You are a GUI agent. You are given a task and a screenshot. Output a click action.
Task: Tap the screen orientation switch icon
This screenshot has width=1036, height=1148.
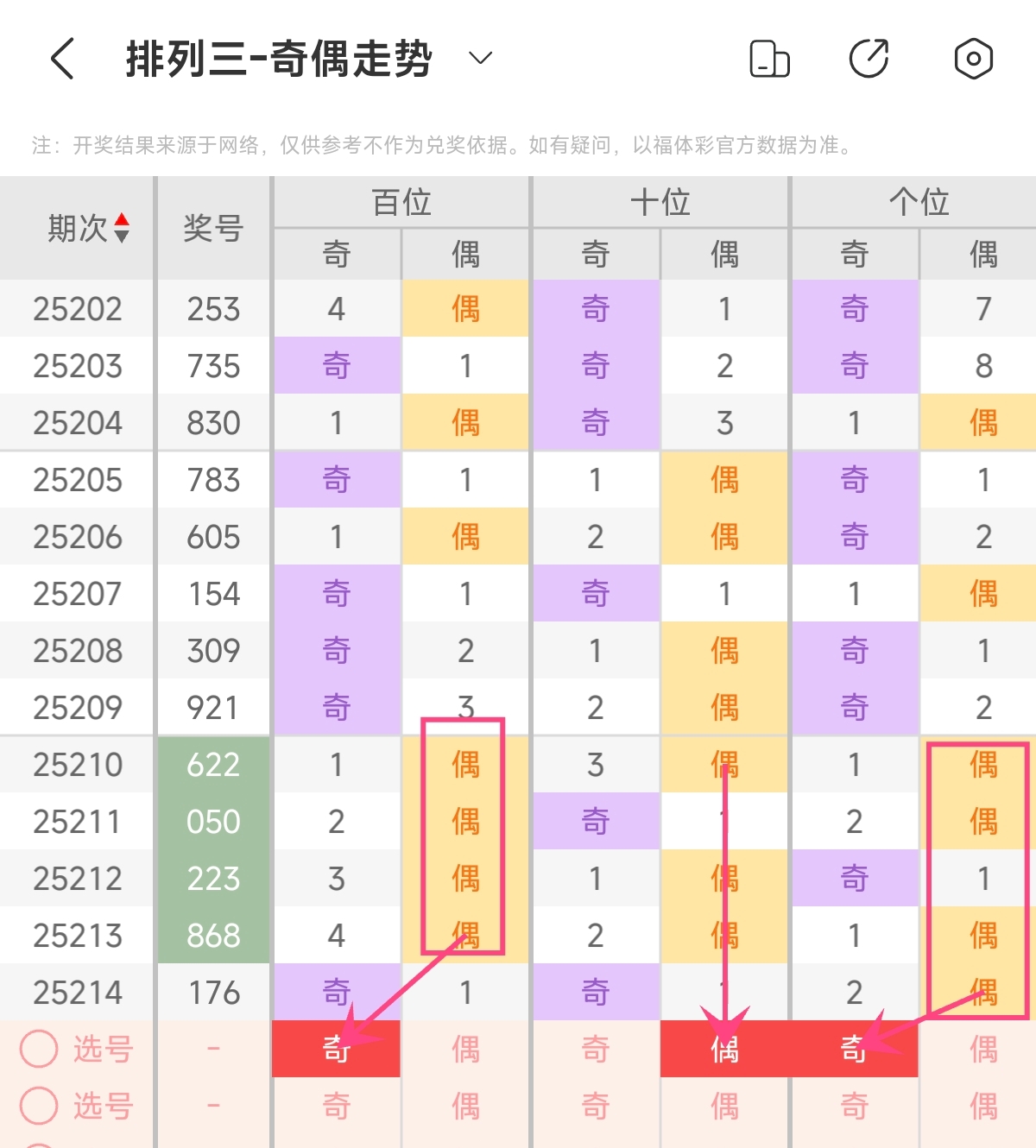pyautogui.click(x=769, y=59)
